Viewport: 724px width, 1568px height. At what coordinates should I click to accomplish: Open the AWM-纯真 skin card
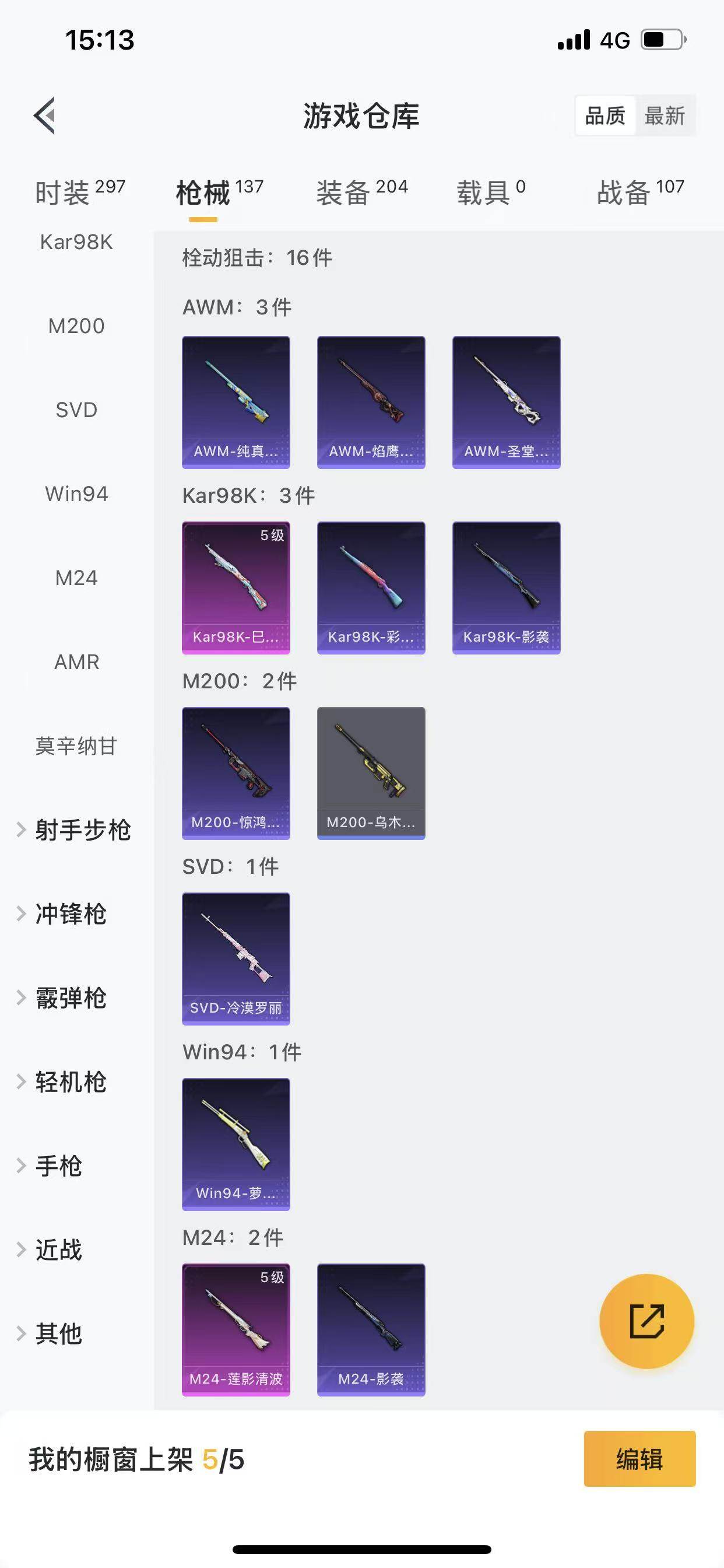(x=236, y=402)
